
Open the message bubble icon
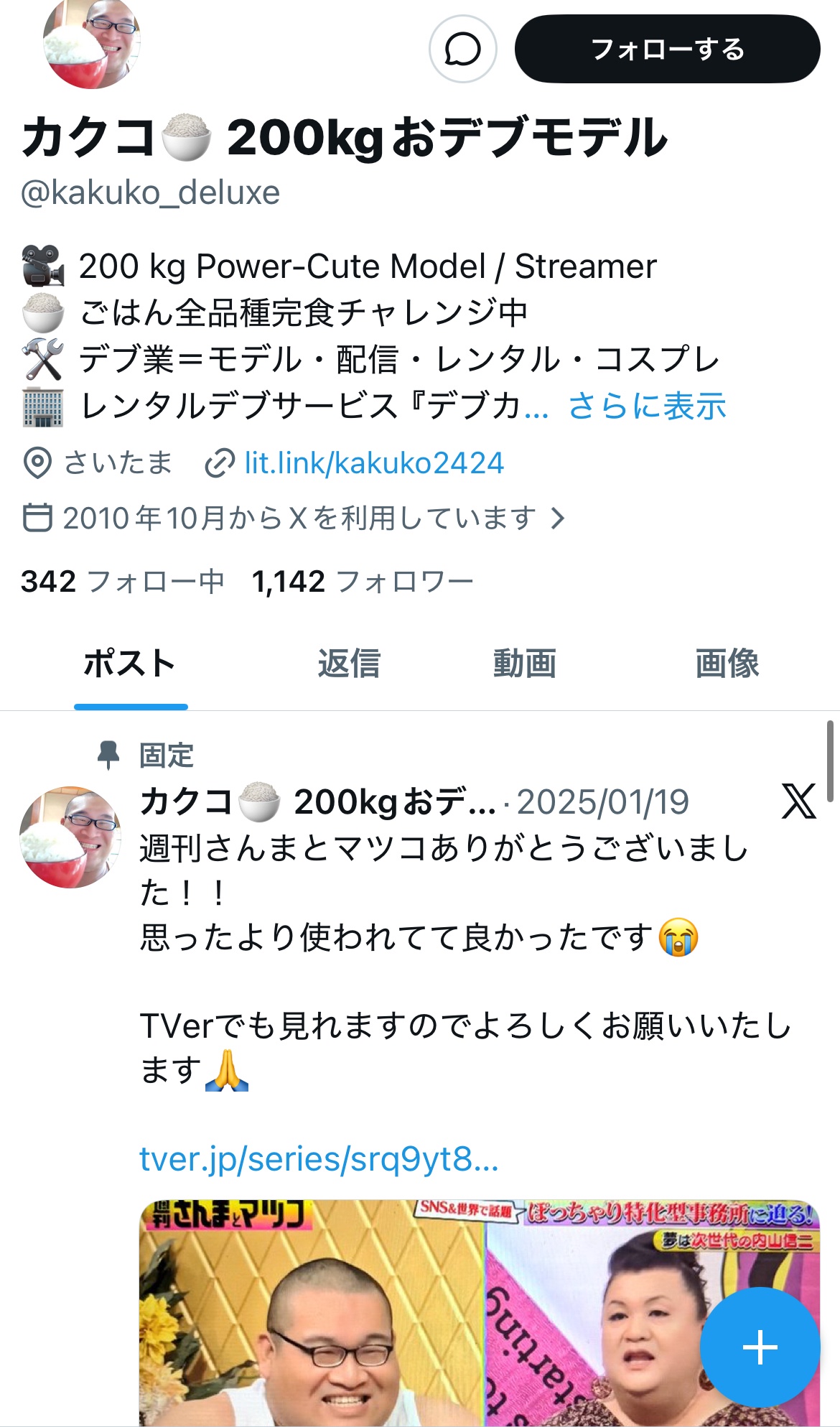[462, 49]
